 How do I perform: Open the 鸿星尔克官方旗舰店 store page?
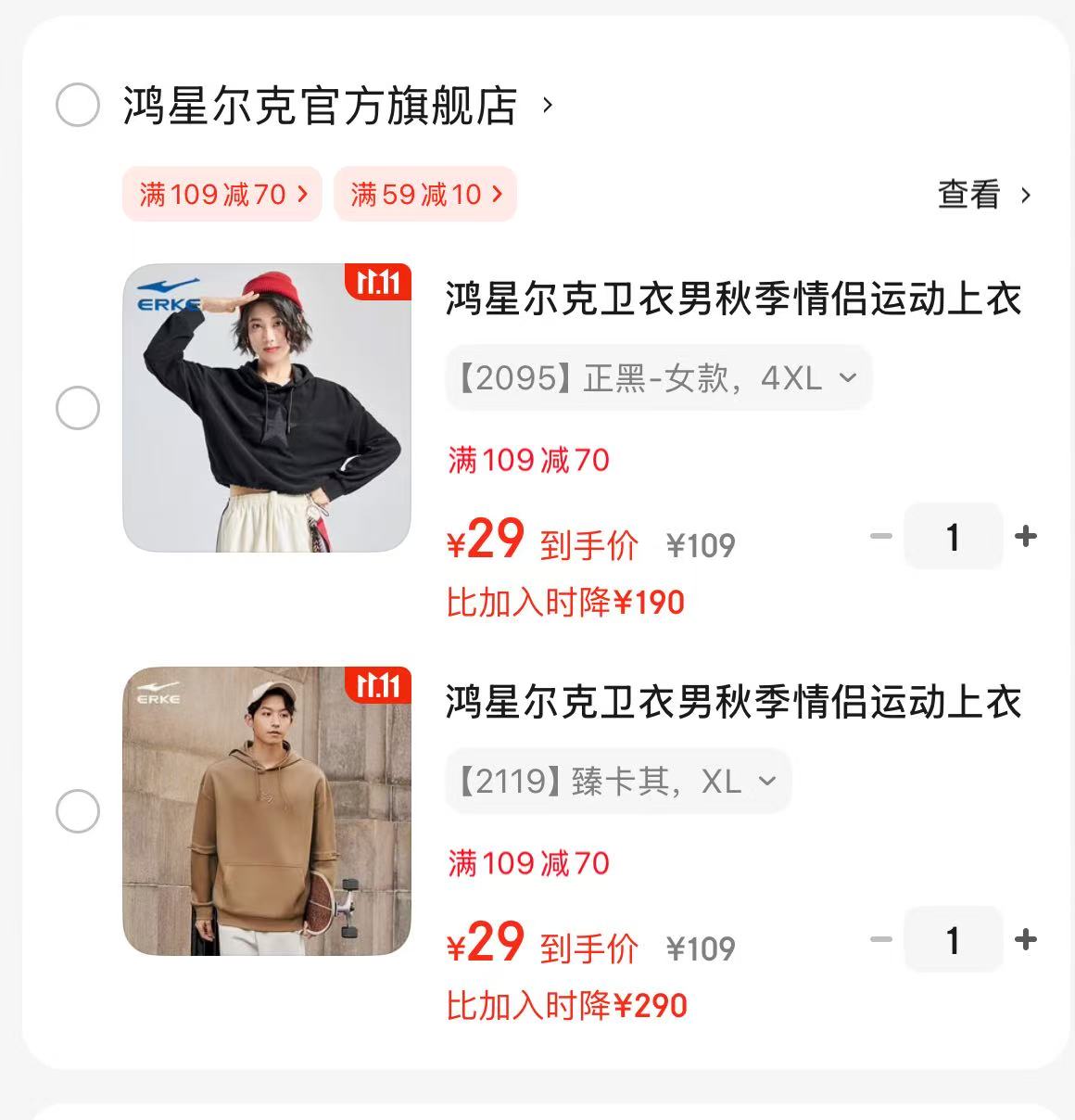click(320, 106)
